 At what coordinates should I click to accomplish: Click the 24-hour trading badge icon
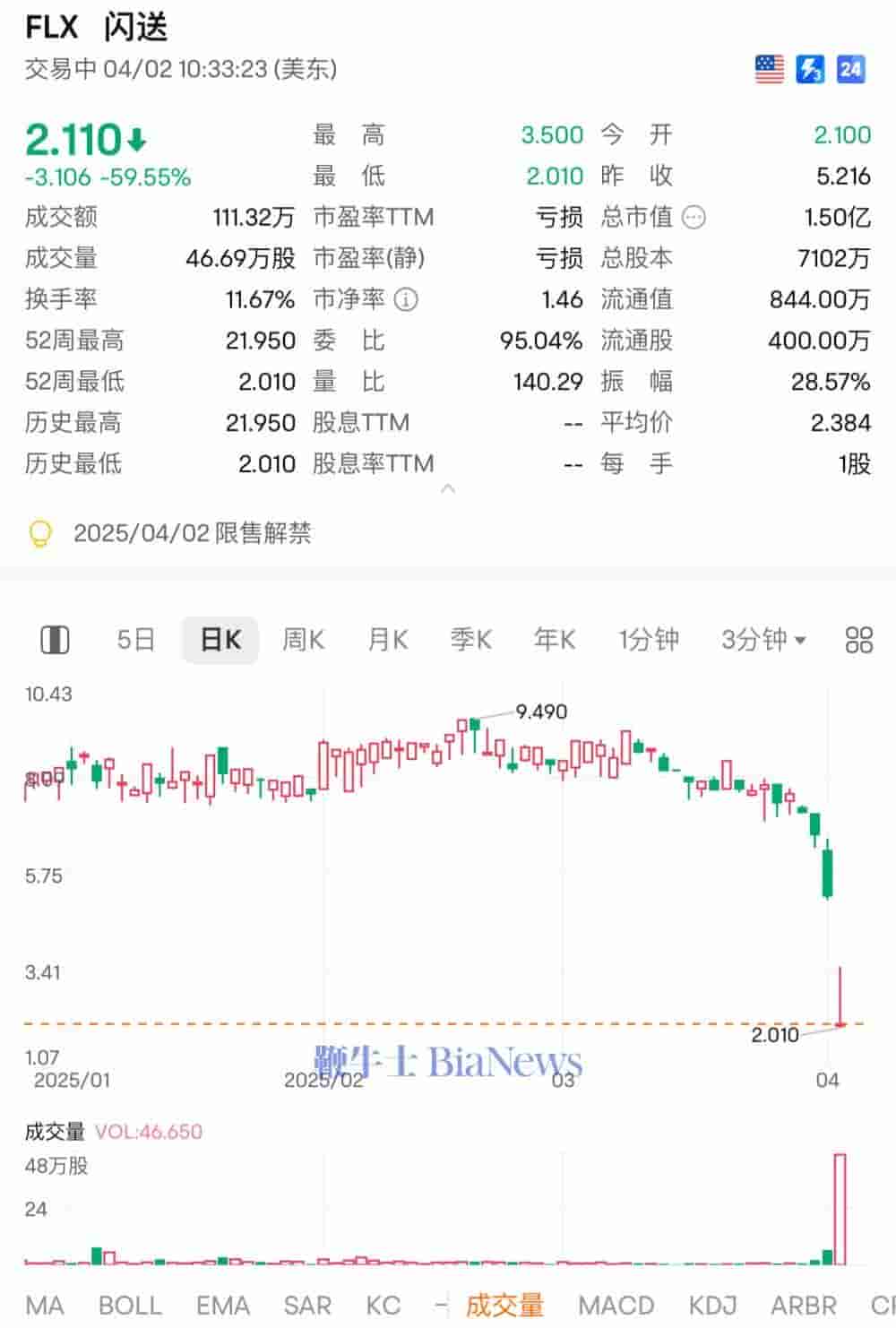pyautogui.click(x=850, y=66)
